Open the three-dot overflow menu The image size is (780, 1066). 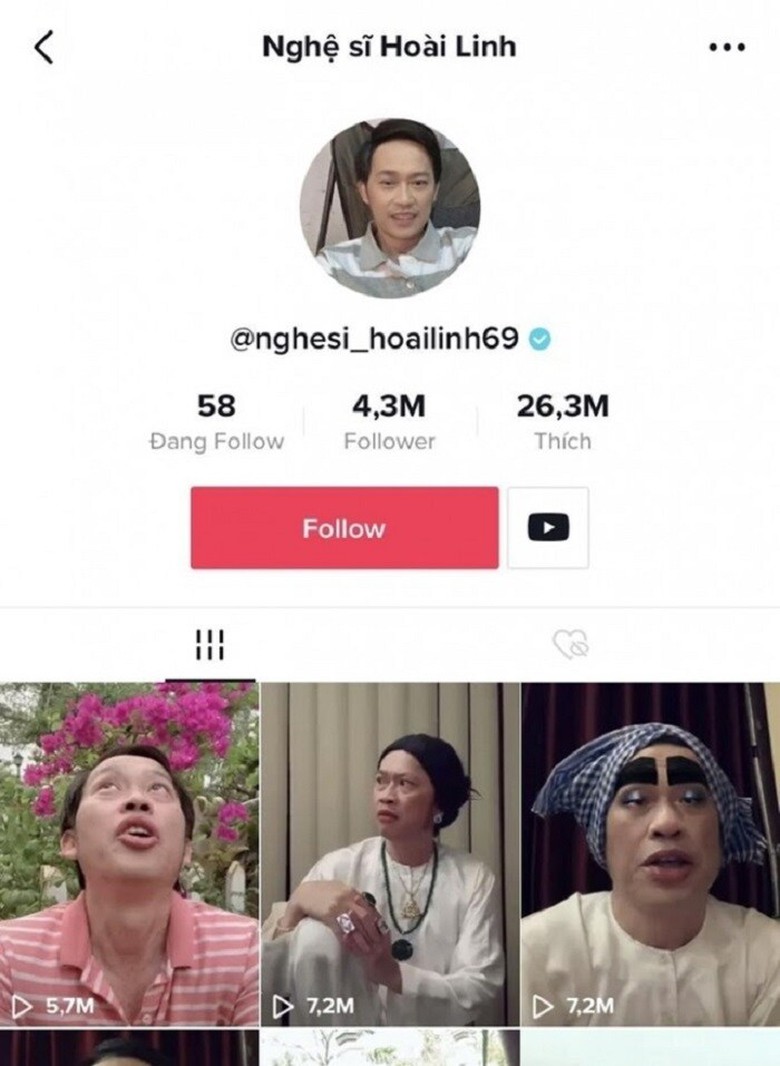pos(726,47)
